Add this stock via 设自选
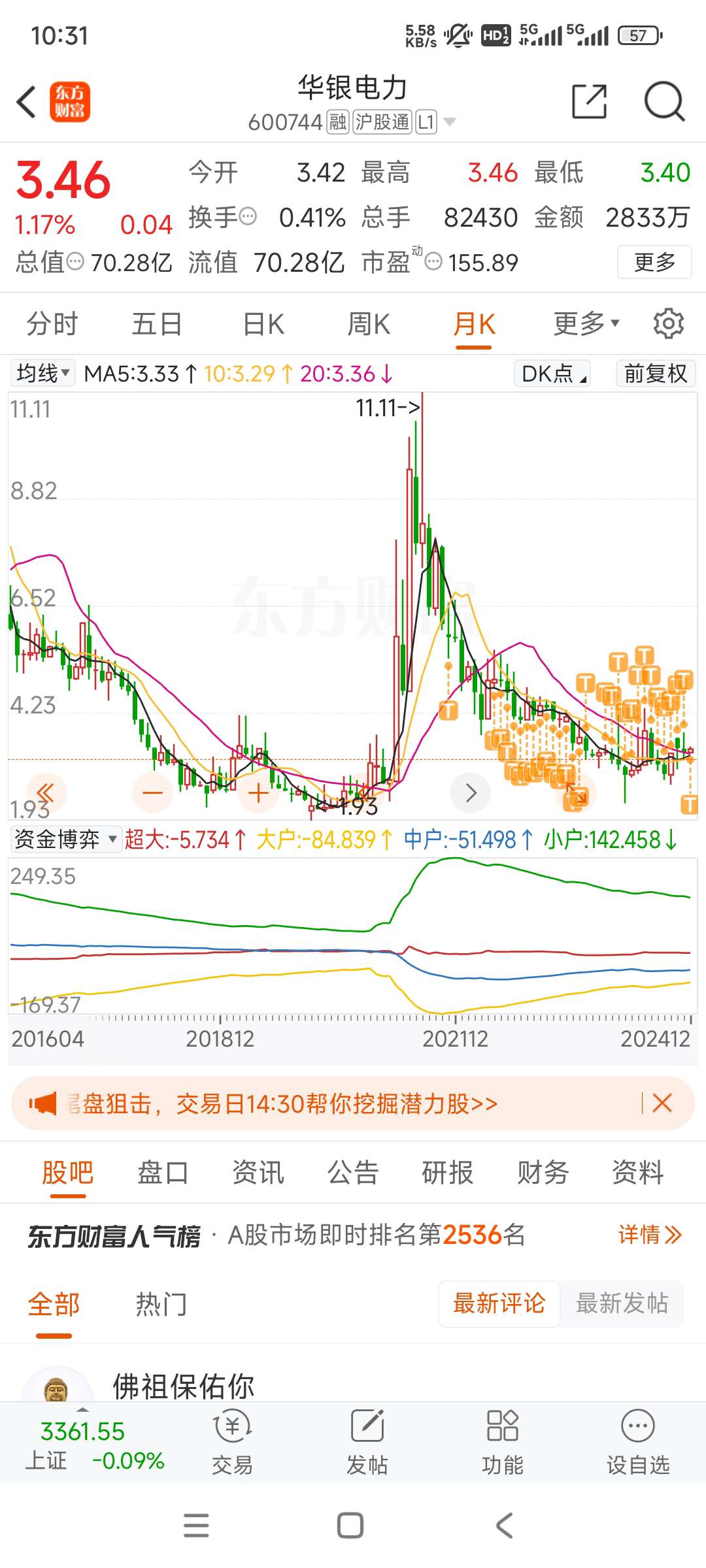The width and height of the screenshot is (706, 1568). (x=637, y=1443)
